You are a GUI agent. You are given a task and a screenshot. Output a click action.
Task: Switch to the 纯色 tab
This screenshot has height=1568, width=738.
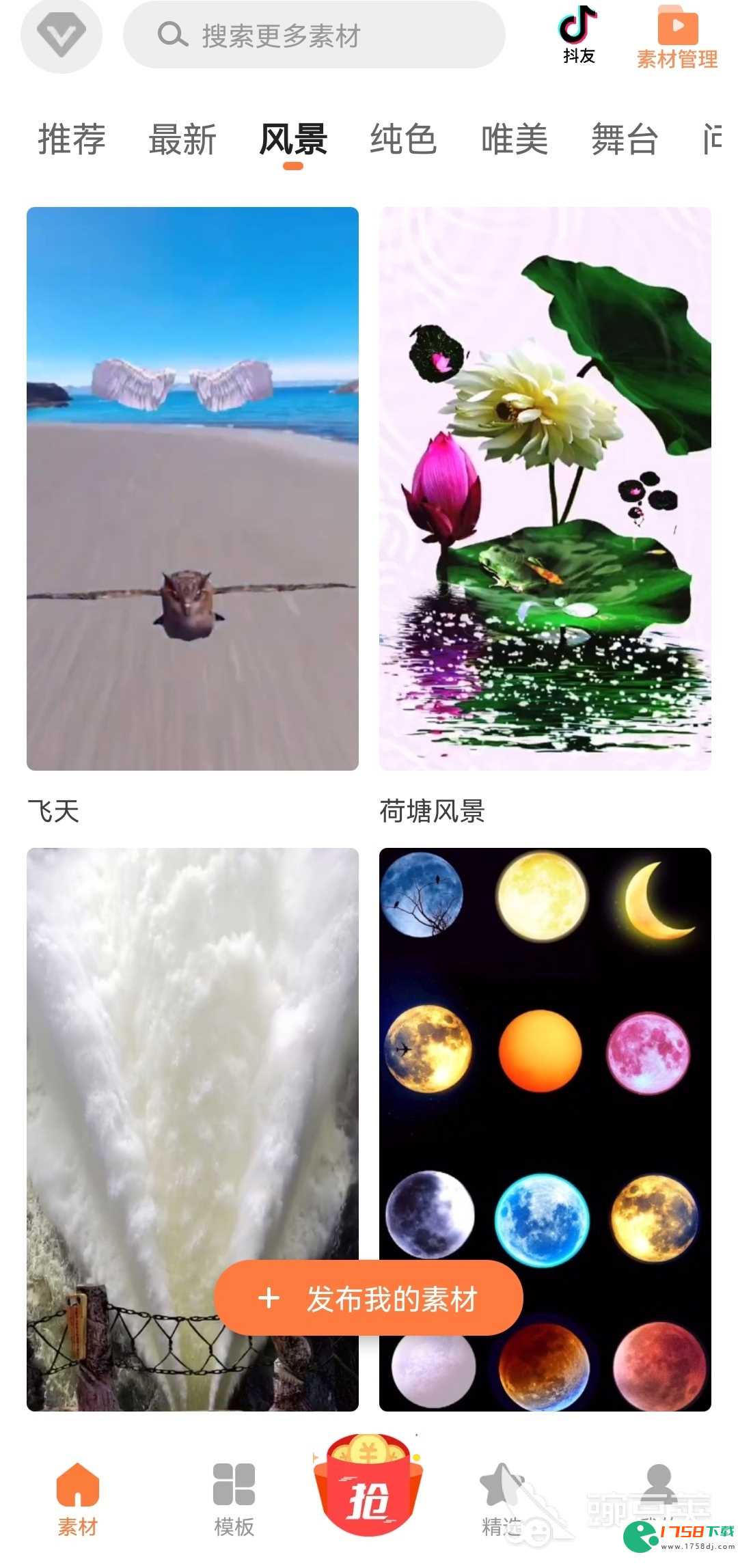point(404,139)
